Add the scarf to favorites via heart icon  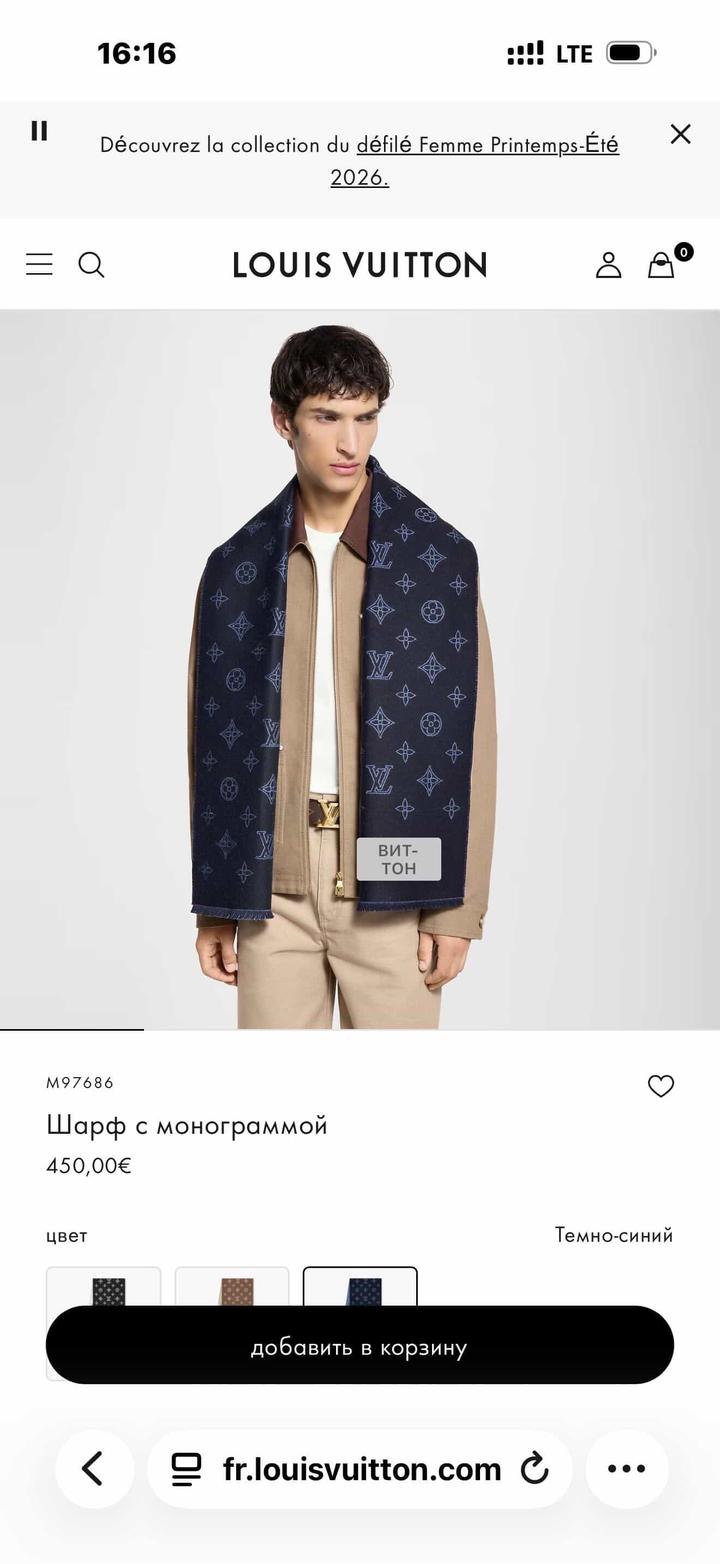(x=661, y=1086)
